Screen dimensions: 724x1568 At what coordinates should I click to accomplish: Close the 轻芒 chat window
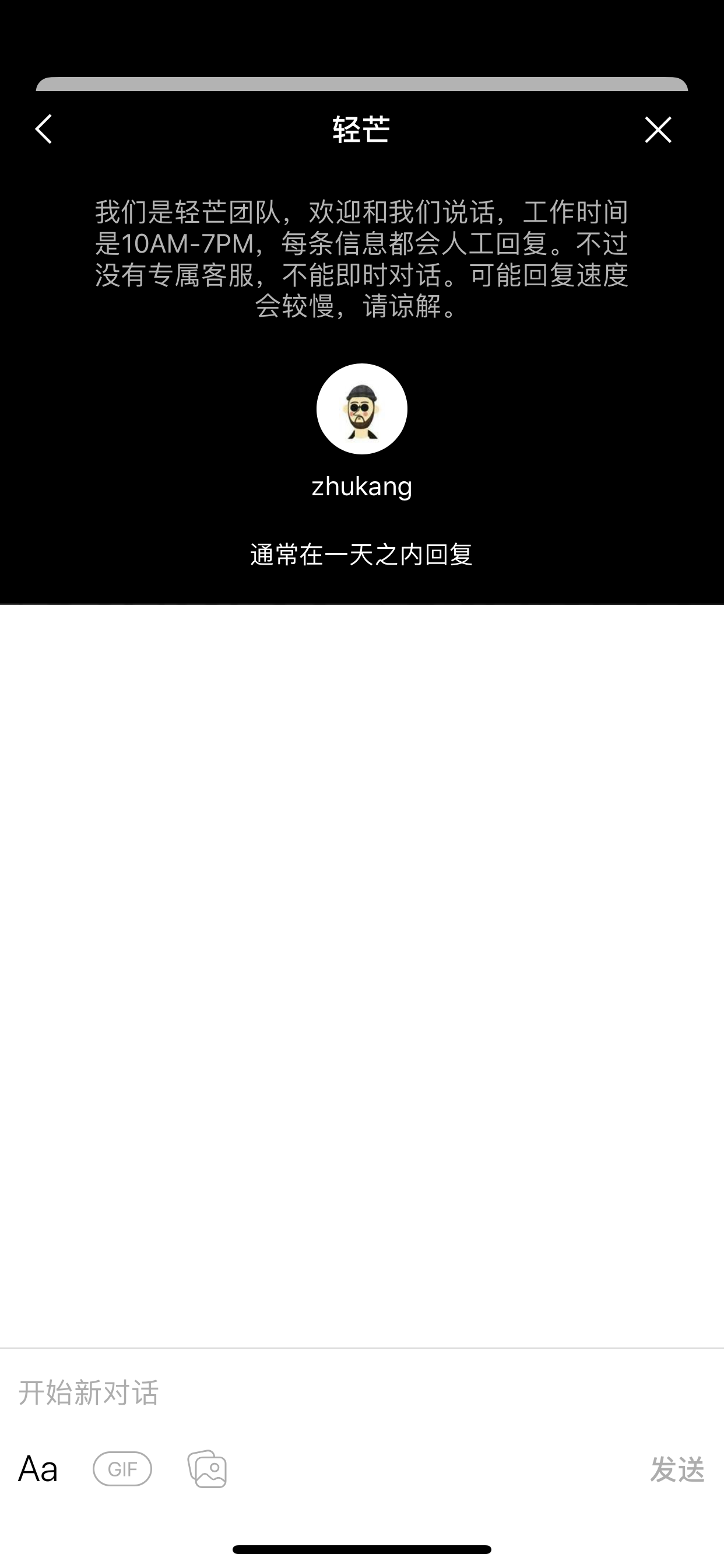point(658,129)
